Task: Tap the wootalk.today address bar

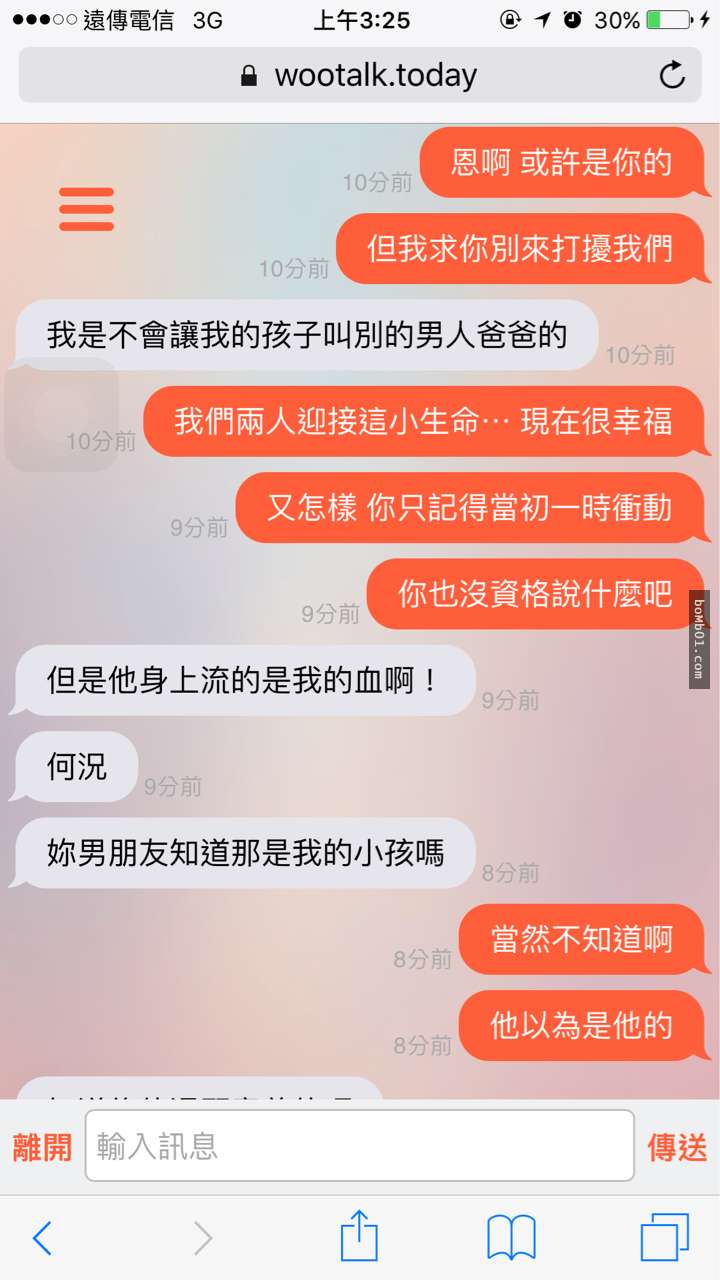Action: [359, 75]
